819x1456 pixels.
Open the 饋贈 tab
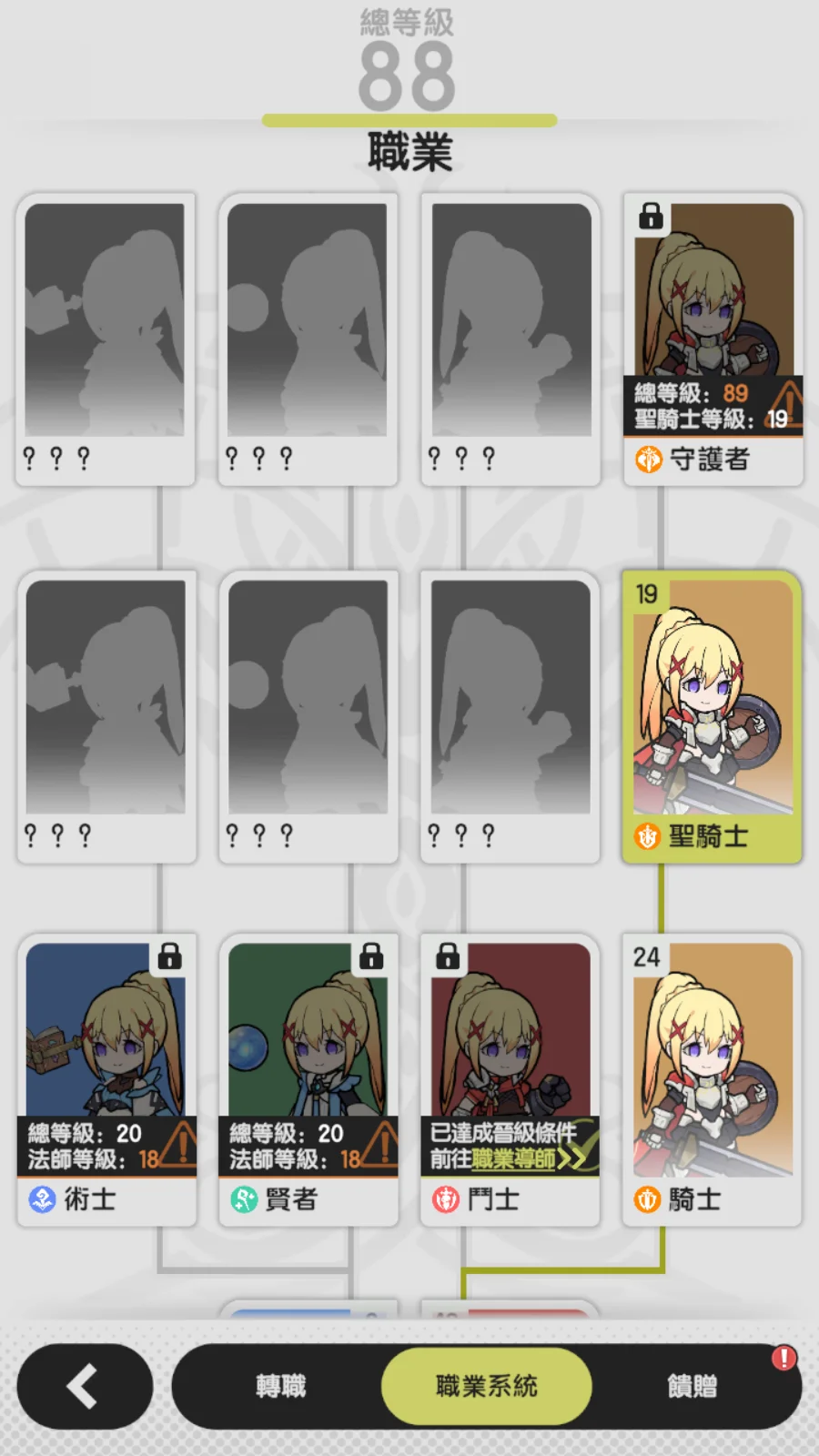[693, 1386]
